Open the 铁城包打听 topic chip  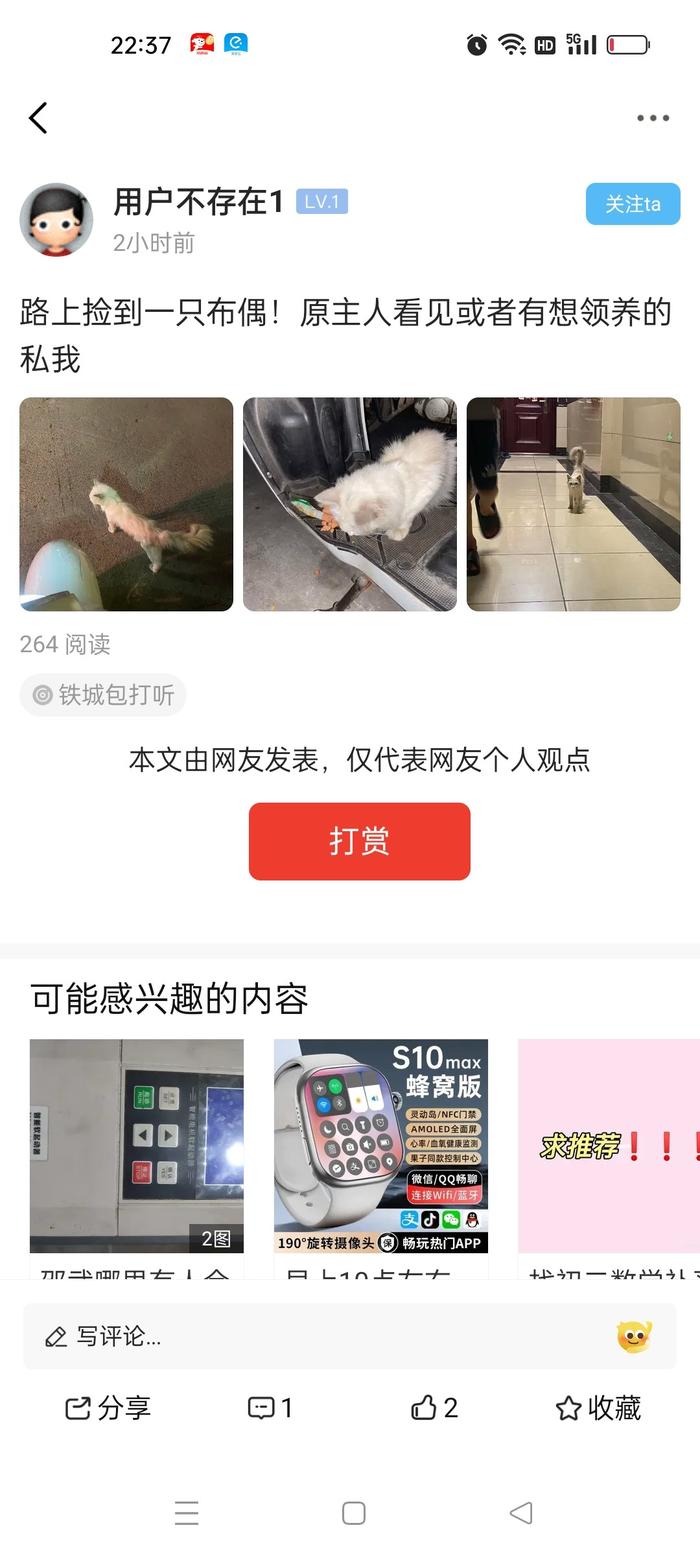pyautogui.click(x=104, y=695)
